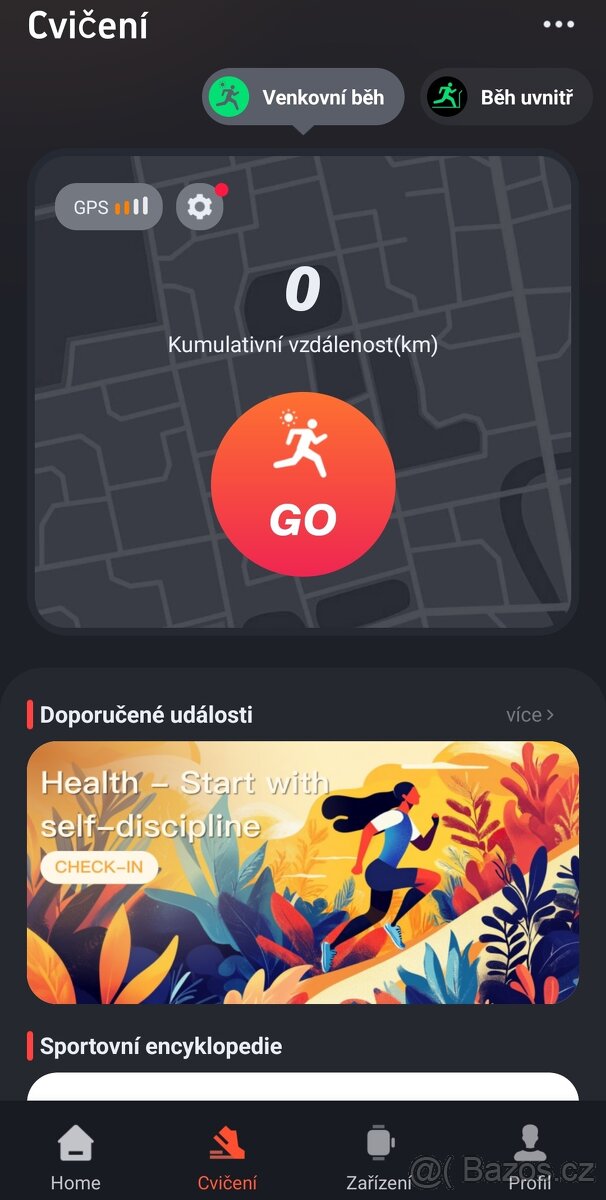This screenshot has height=1200, width=606.
Task: Open the Health self-discipline event banner
Action: pos(303,872)
